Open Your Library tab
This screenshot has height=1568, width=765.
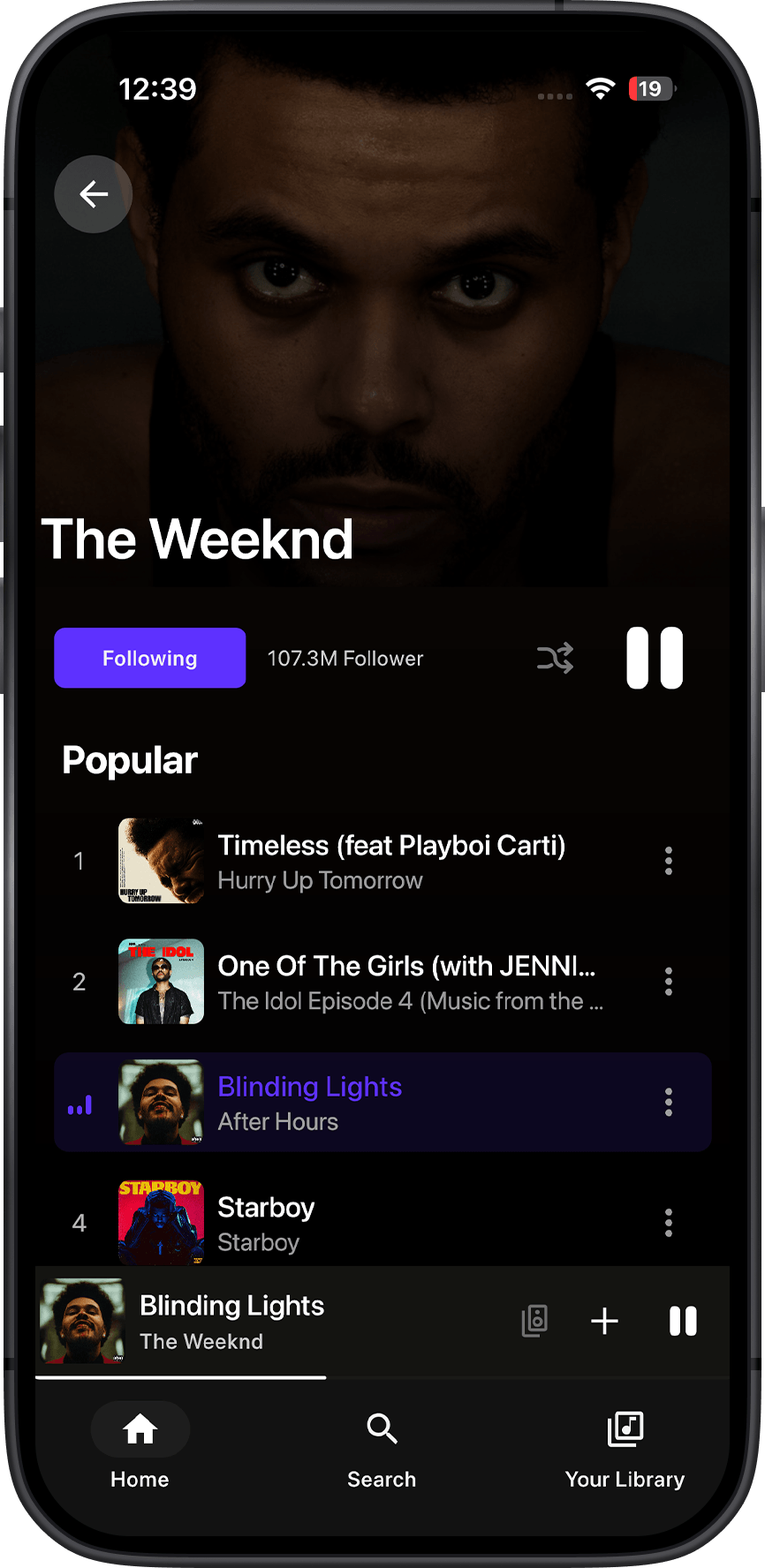625,1446
